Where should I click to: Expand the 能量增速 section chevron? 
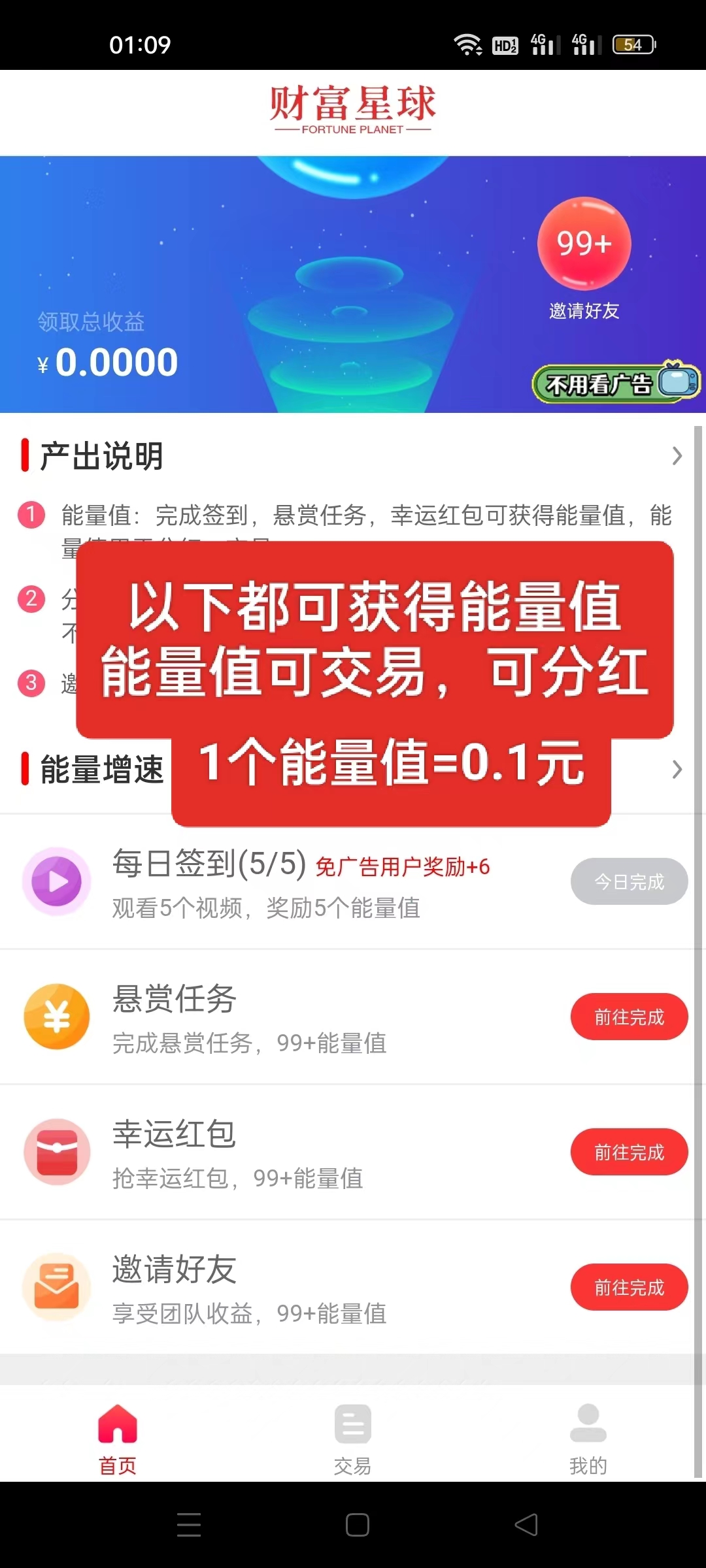[x=677, y=770]
